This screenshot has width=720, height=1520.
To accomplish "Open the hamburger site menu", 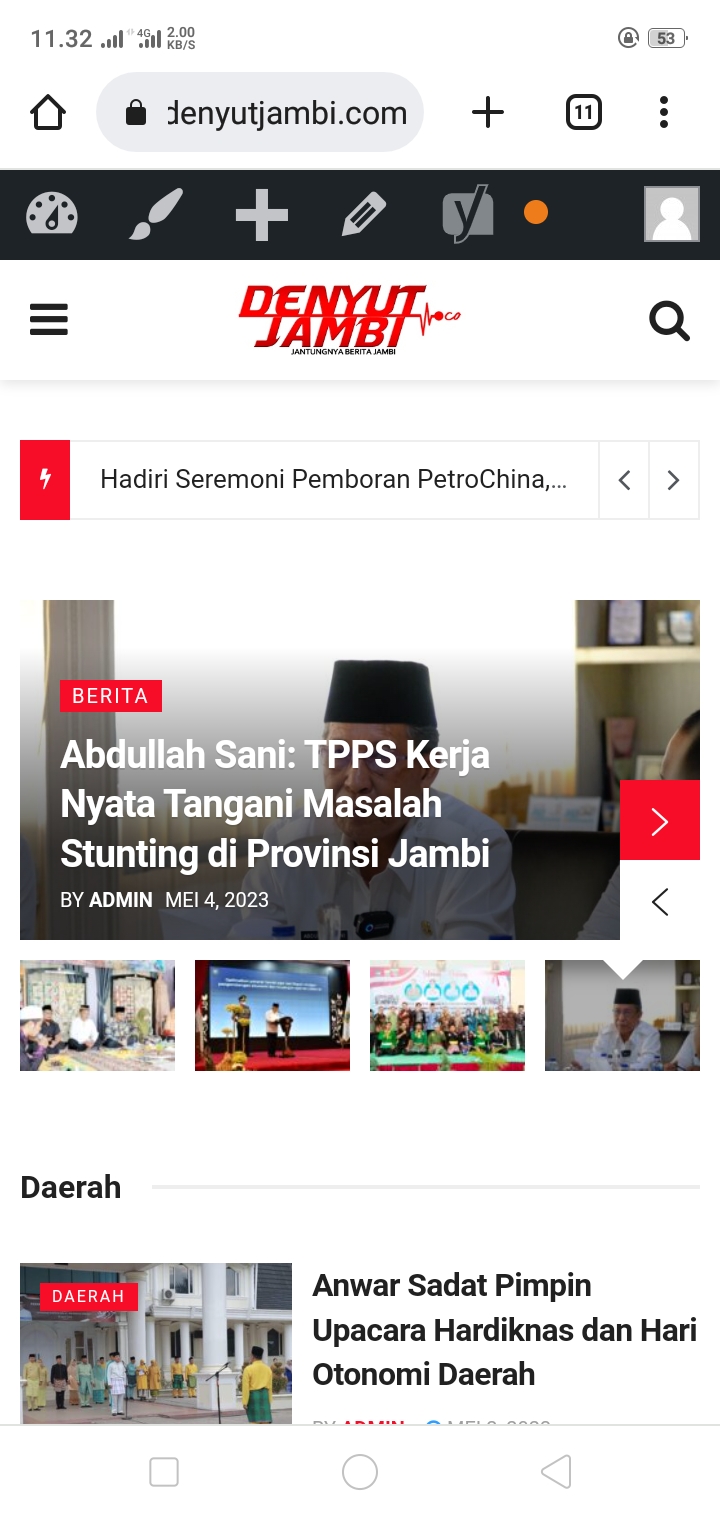I will tap(49, 320).
